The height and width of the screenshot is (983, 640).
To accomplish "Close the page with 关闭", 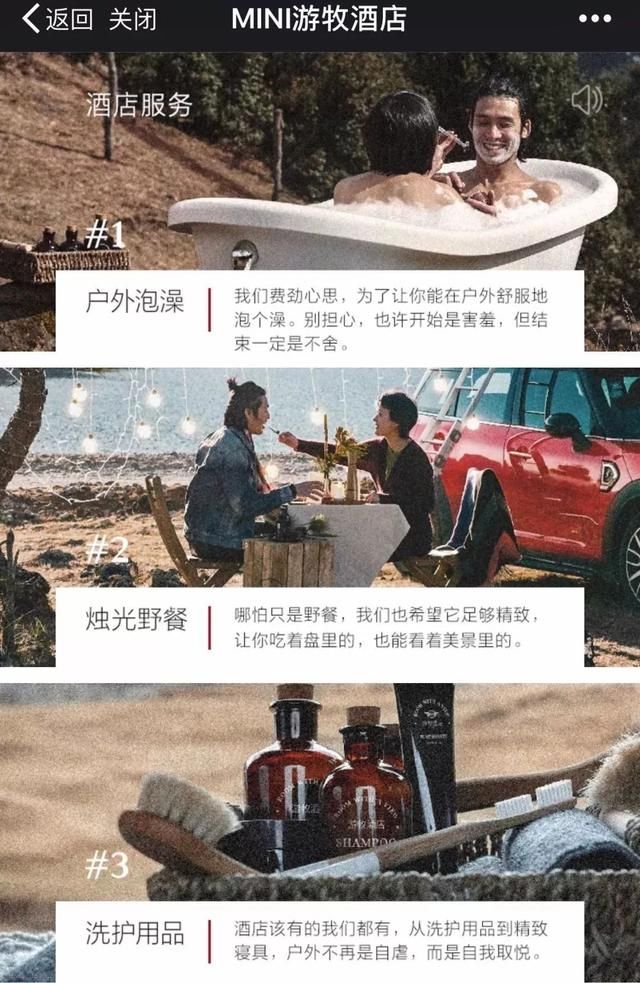I will (x=132, y=19).
